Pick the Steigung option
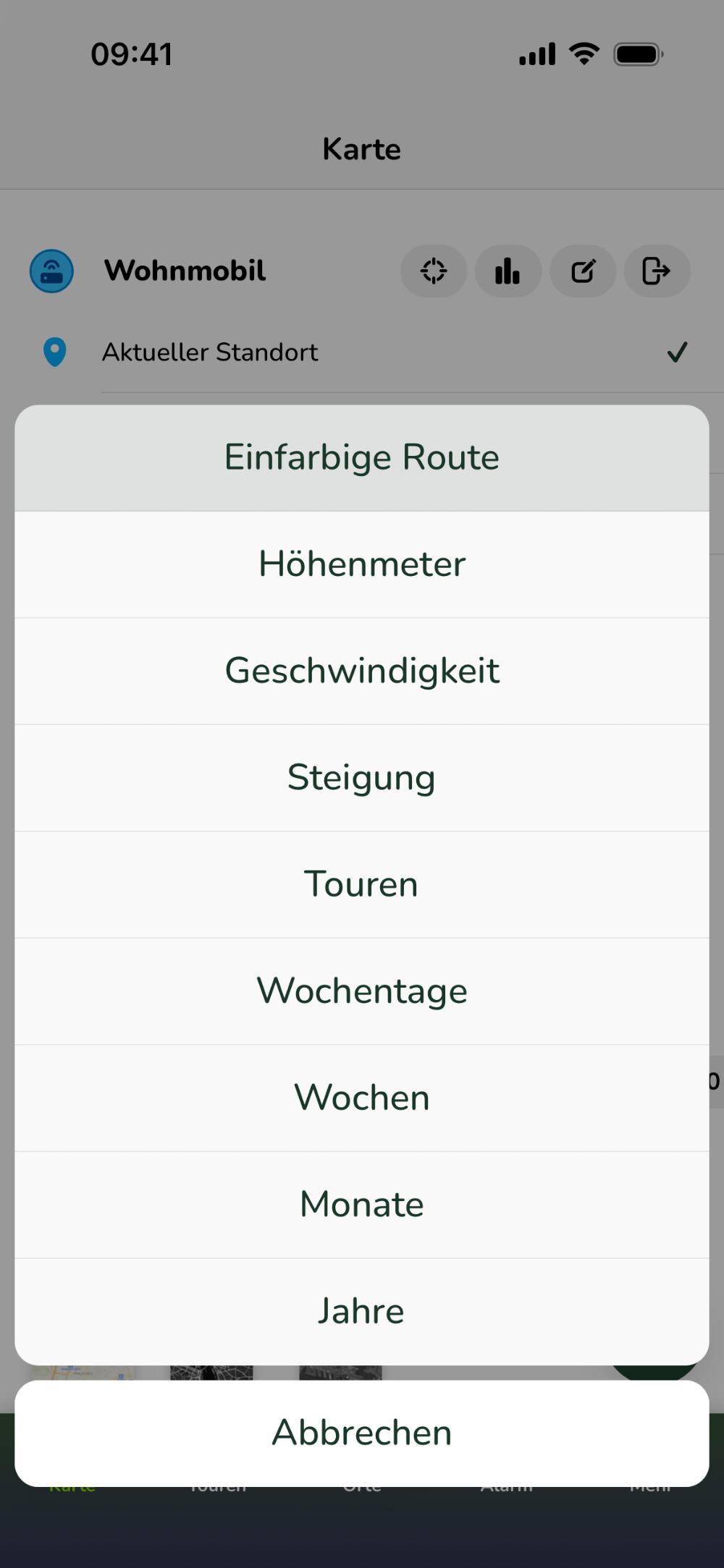The width and height of the screenshot is (724, 1568). tap(362, 778)
